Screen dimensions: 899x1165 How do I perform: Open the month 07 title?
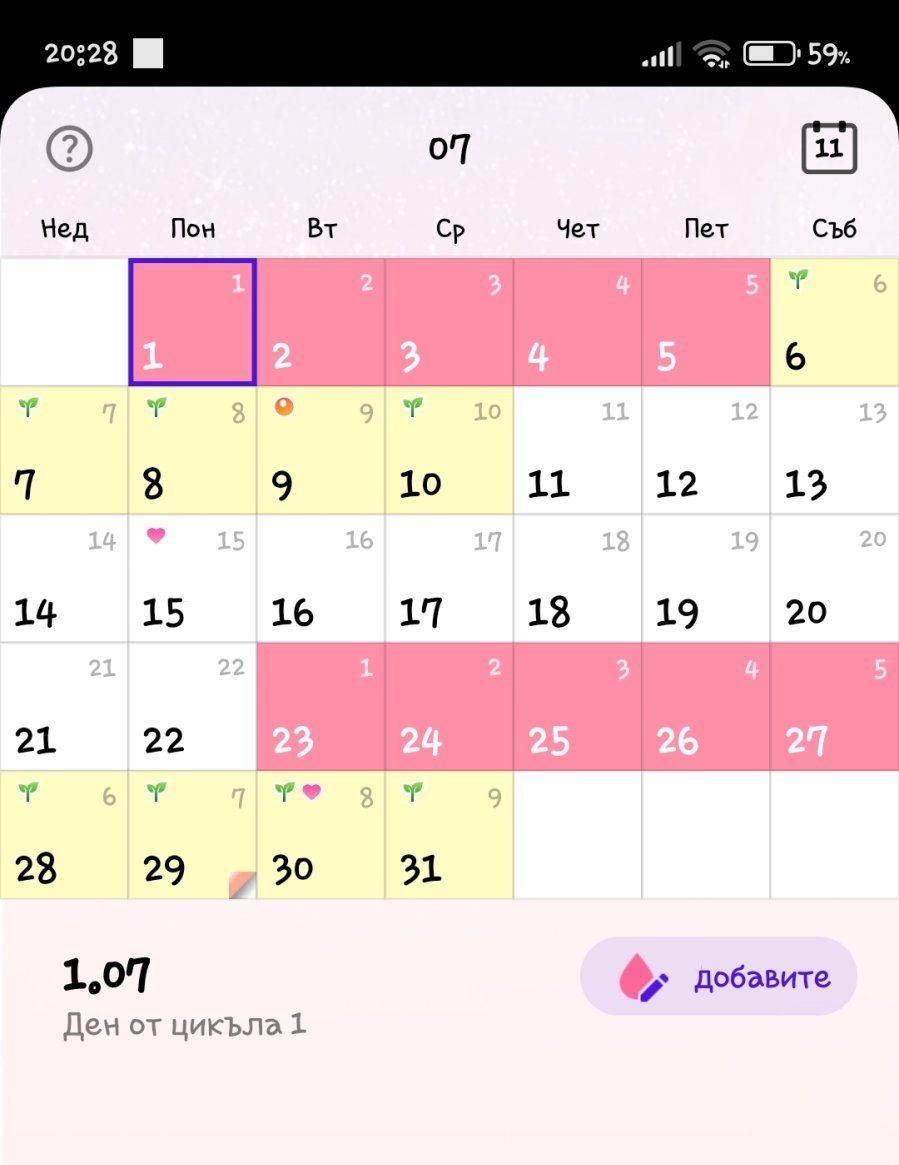[x=449, y=149]
